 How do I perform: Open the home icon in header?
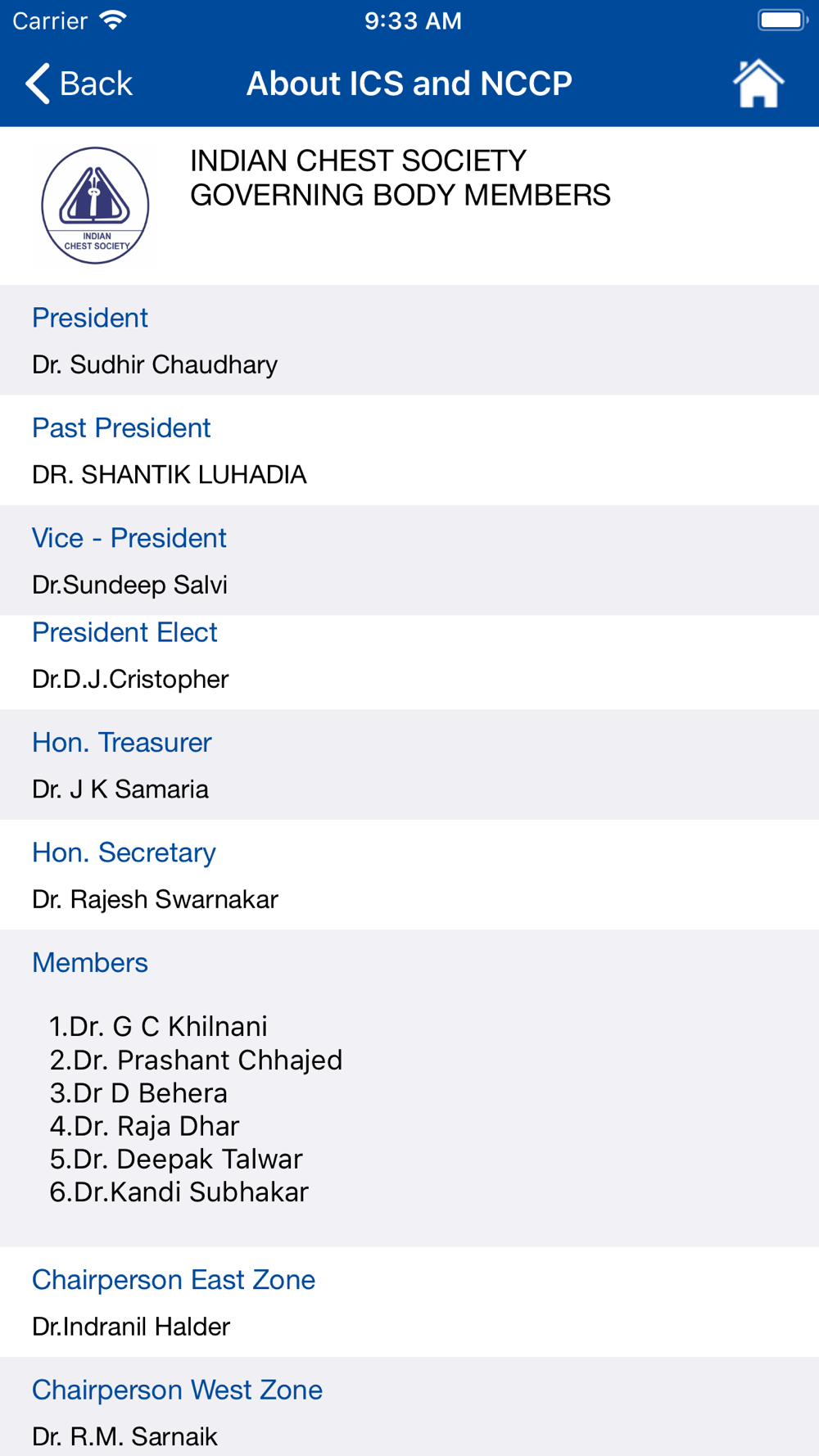[758, 84]
